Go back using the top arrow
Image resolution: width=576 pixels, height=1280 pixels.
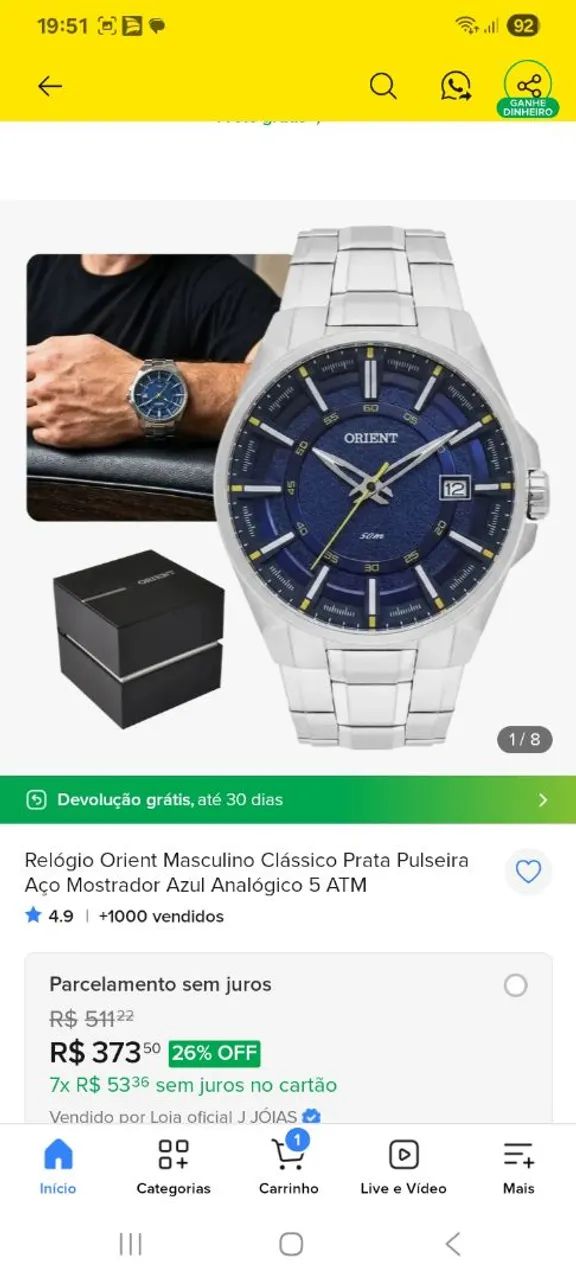coord(50,86)
